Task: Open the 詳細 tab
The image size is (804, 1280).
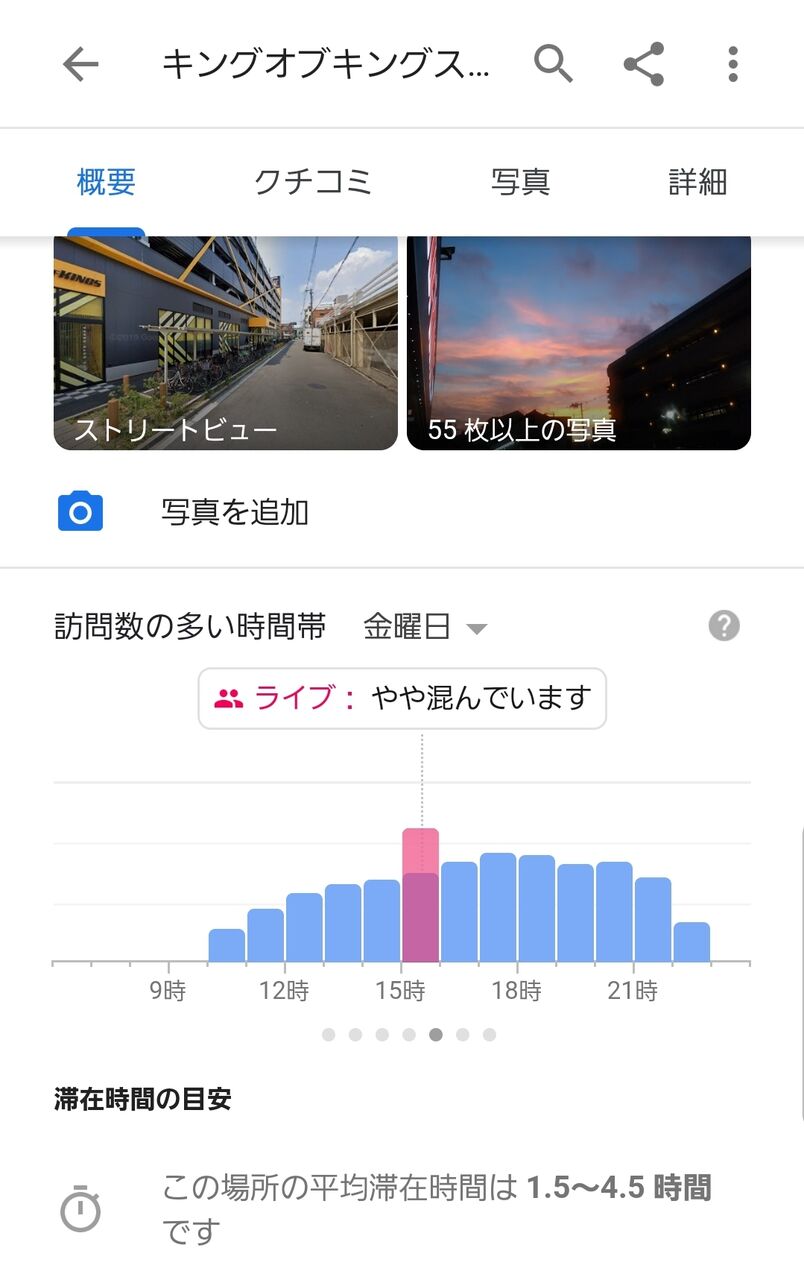Action: pyautogui.click(x=697, y=182)
